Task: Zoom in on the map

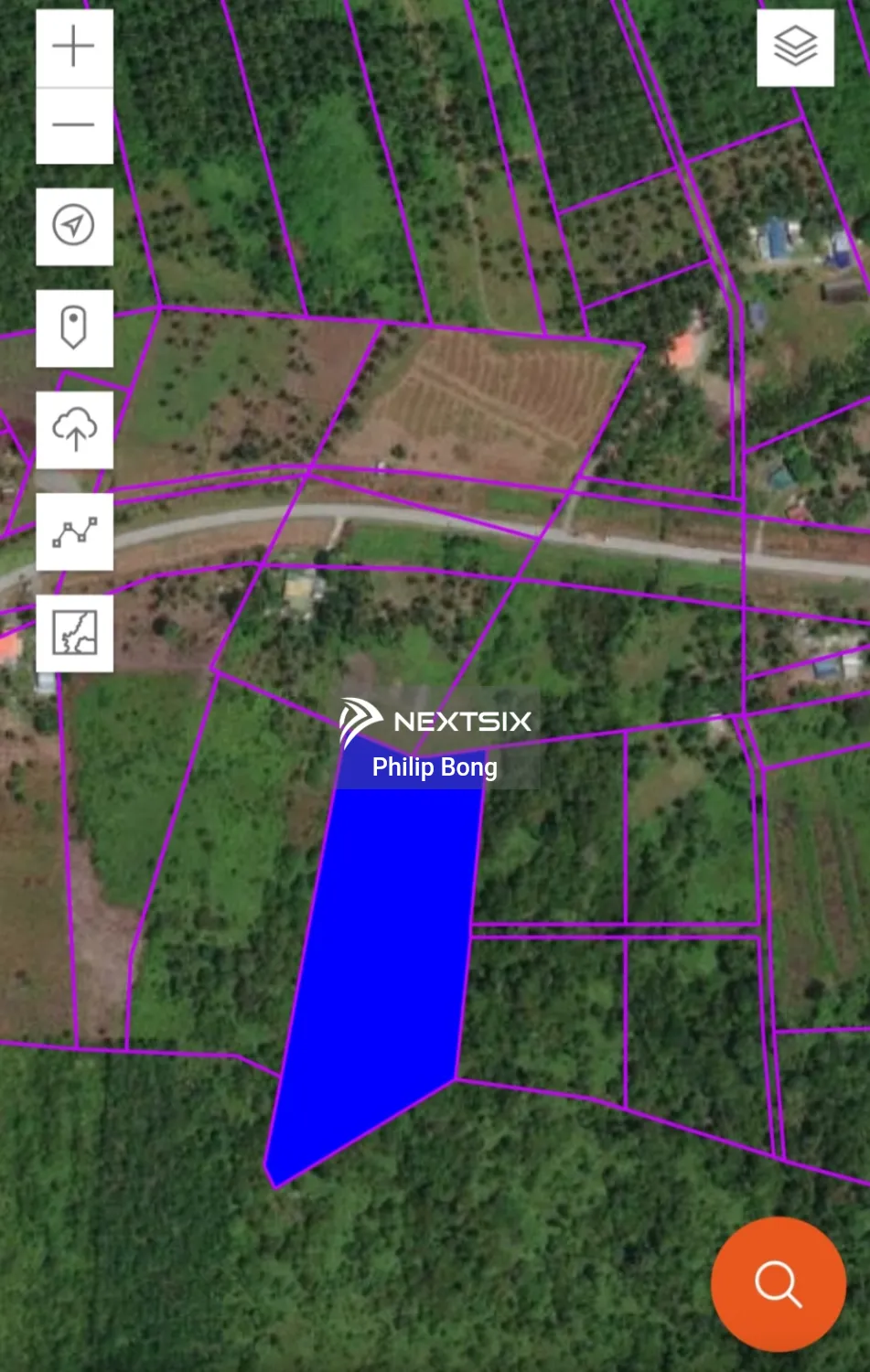Action: tap(74, 48)
